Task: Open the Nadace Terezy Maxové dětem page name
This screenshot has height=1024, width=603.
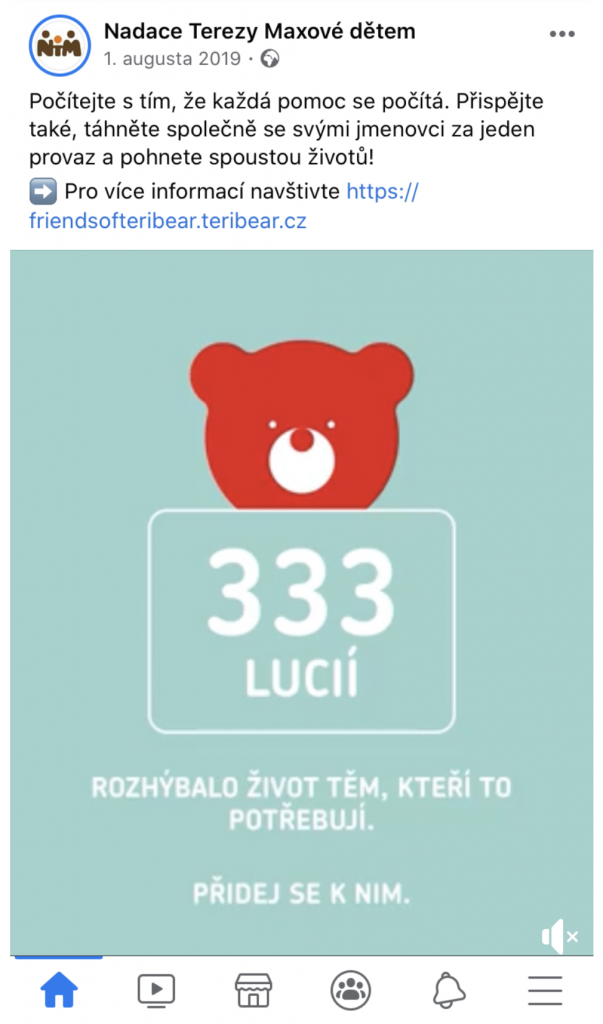Action: (x=259, y=32)
